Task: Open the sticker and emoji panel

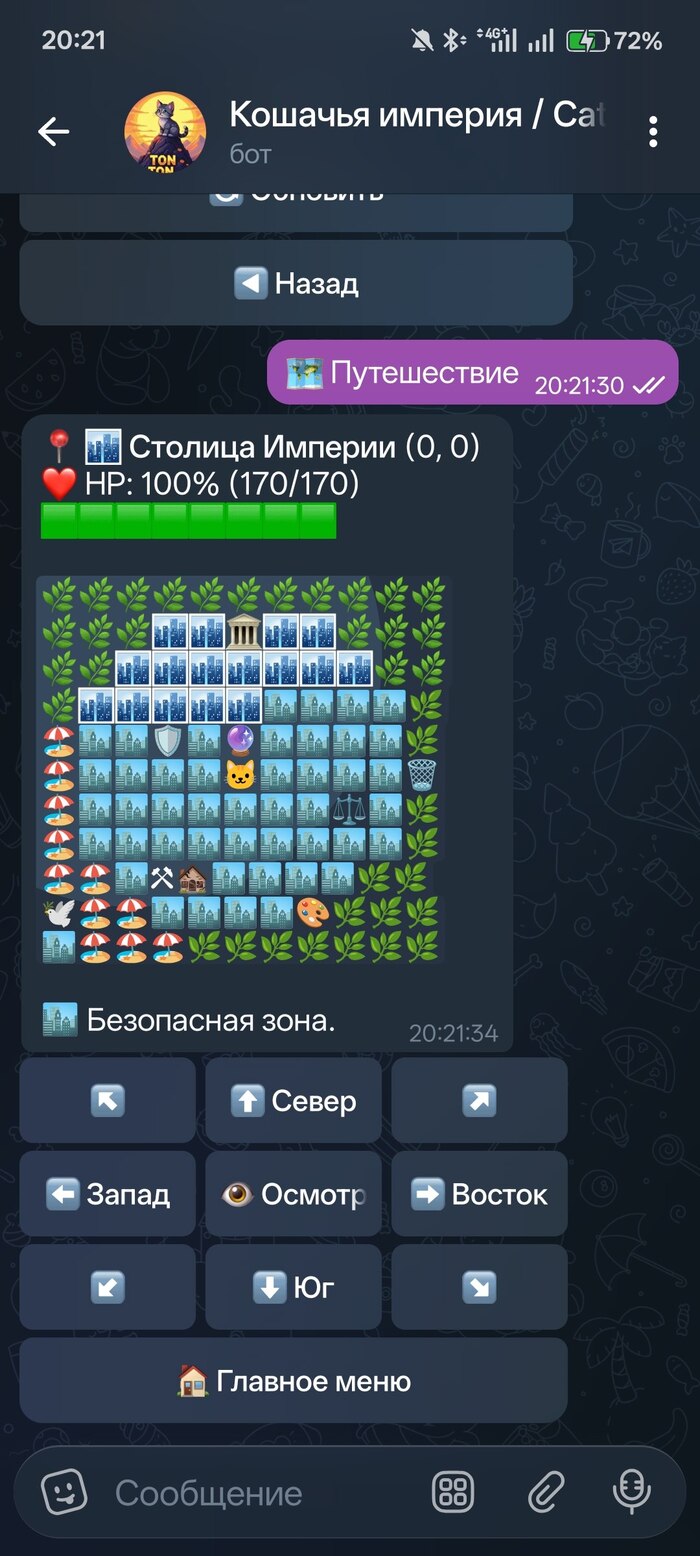Action: pos(64,1493)
